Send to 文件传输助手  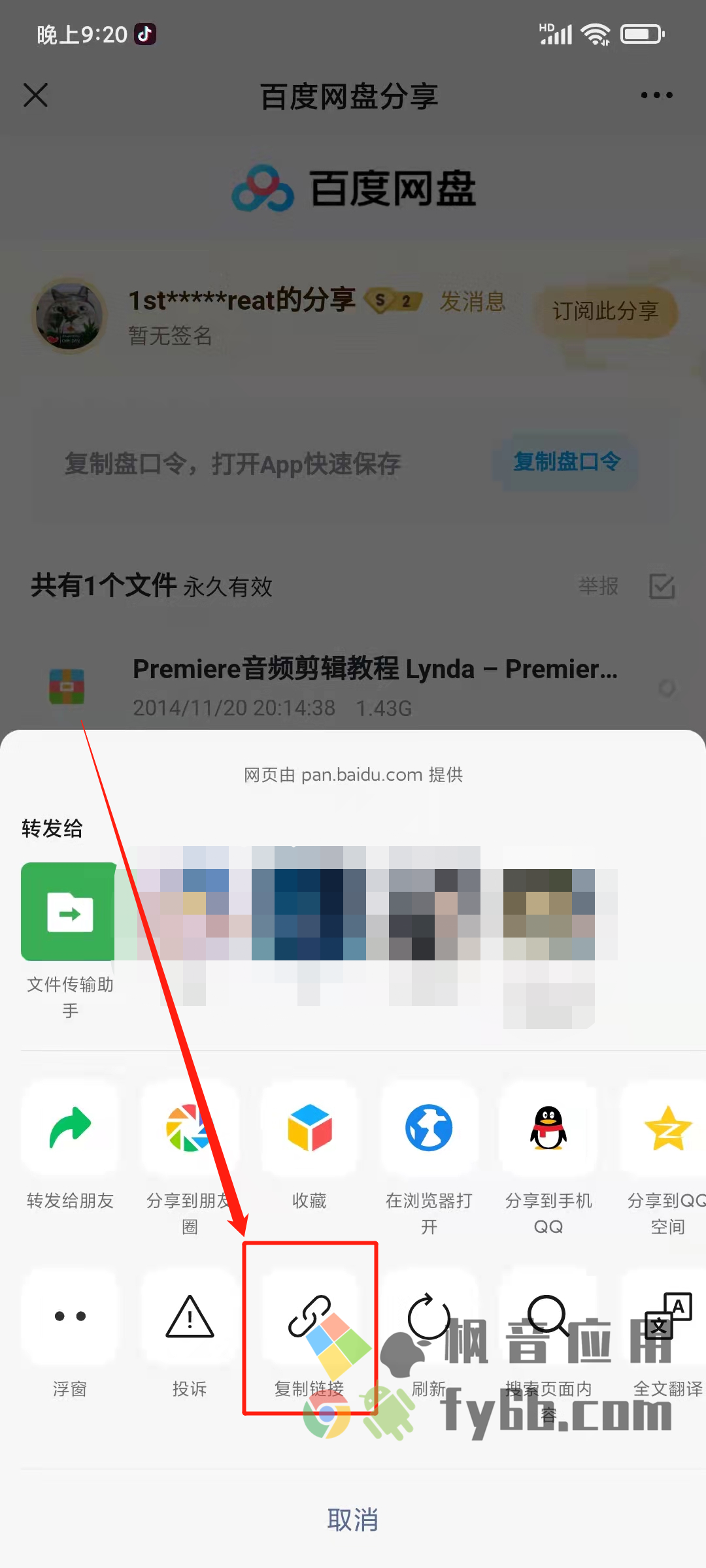click(x=70, y=912)
